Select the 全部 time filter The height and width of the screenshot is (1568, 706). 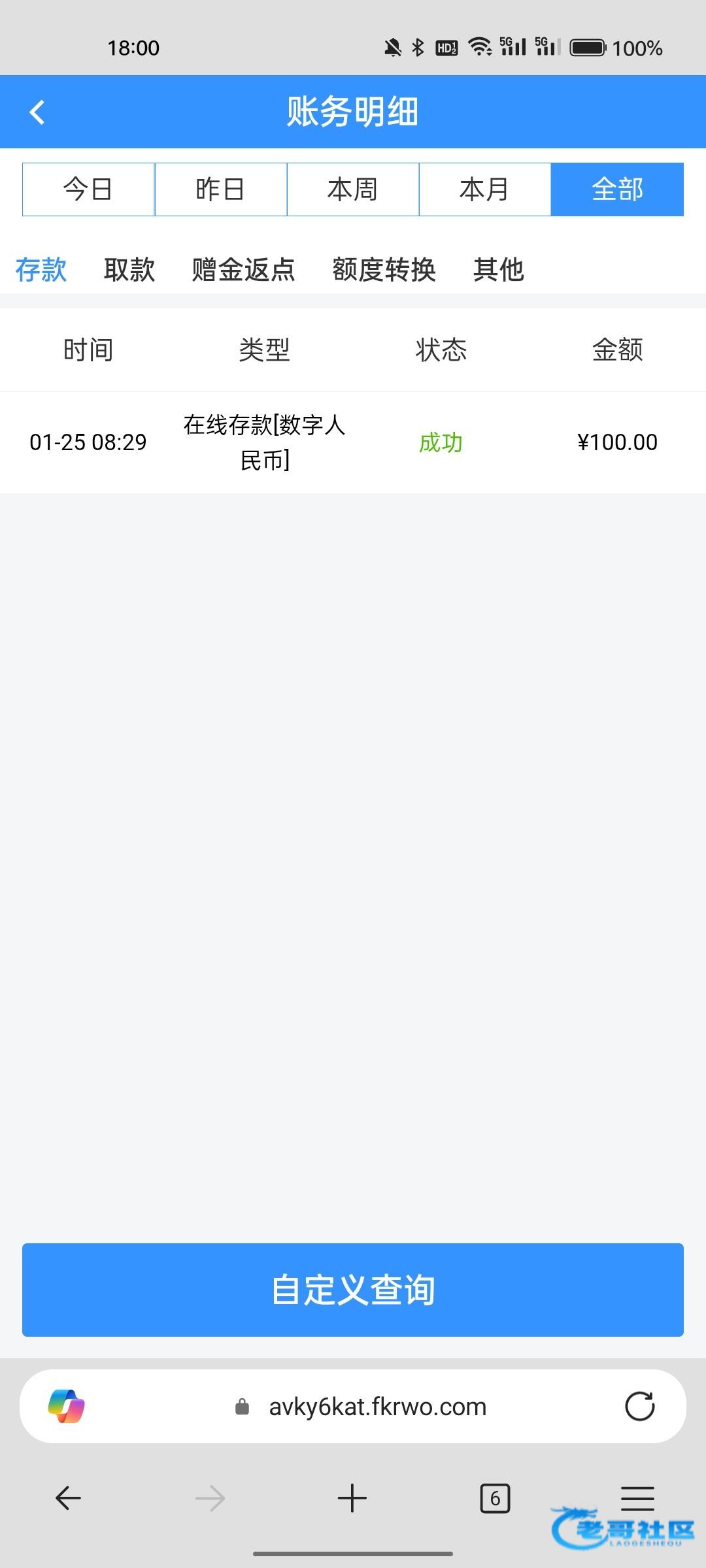617,189
